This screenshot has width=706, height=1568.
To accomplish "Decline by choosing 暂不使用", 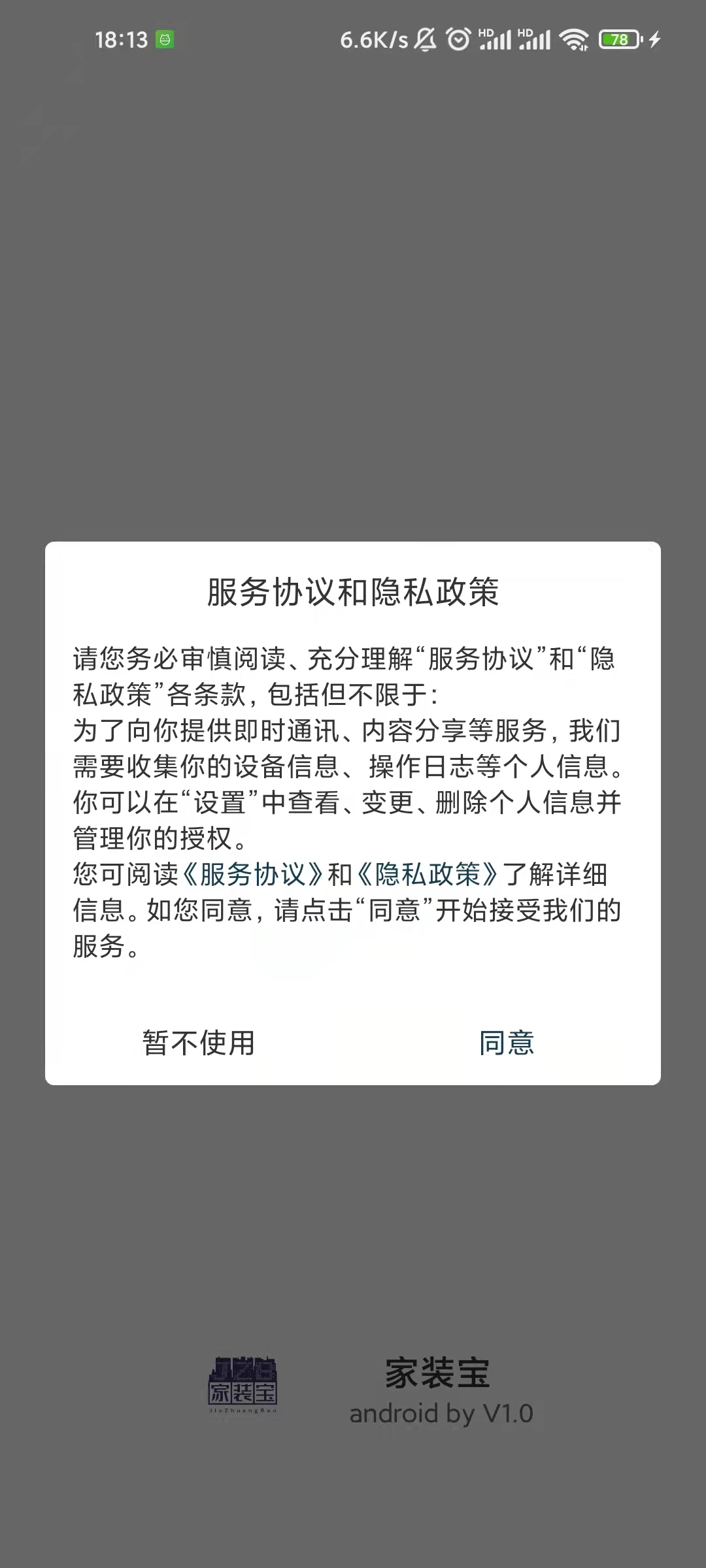I will [x=199, y=1043].
